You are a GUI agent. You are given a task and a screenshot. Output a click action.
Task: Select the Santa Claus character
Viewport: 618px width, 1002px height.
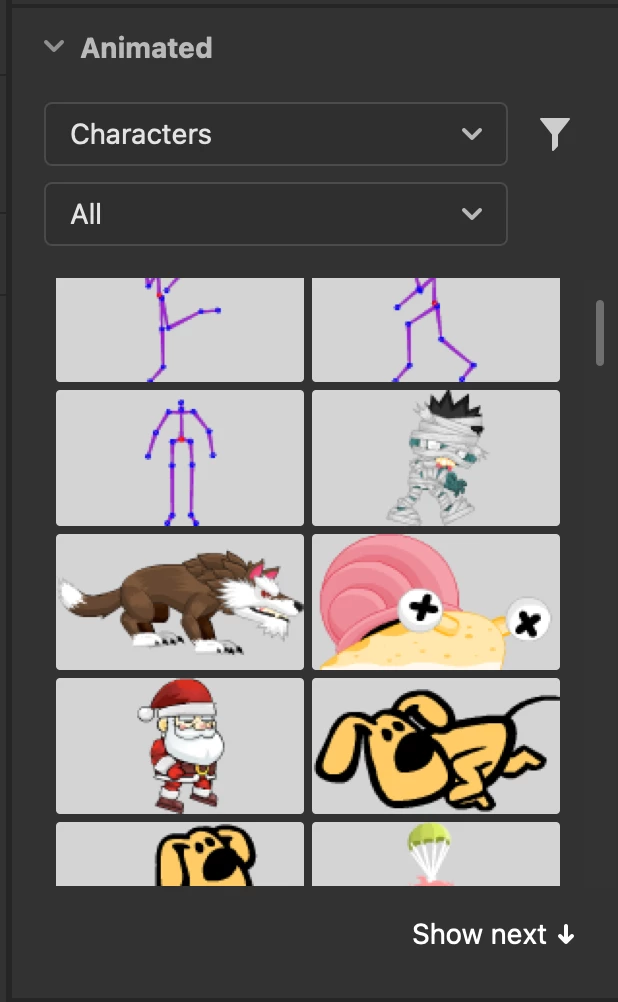(x=180, y=746)
